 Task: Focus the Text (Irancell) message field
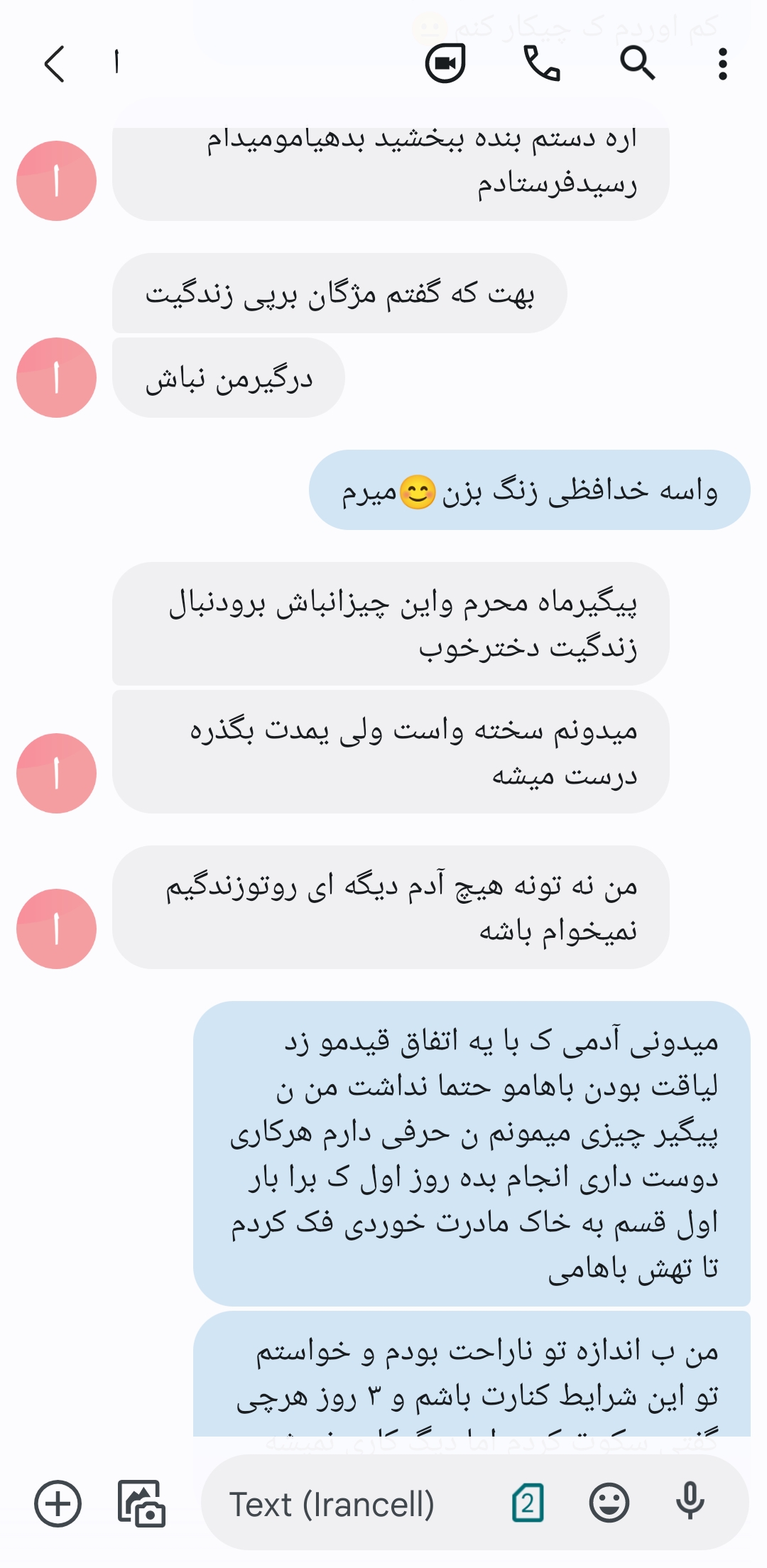[355, 1503]
